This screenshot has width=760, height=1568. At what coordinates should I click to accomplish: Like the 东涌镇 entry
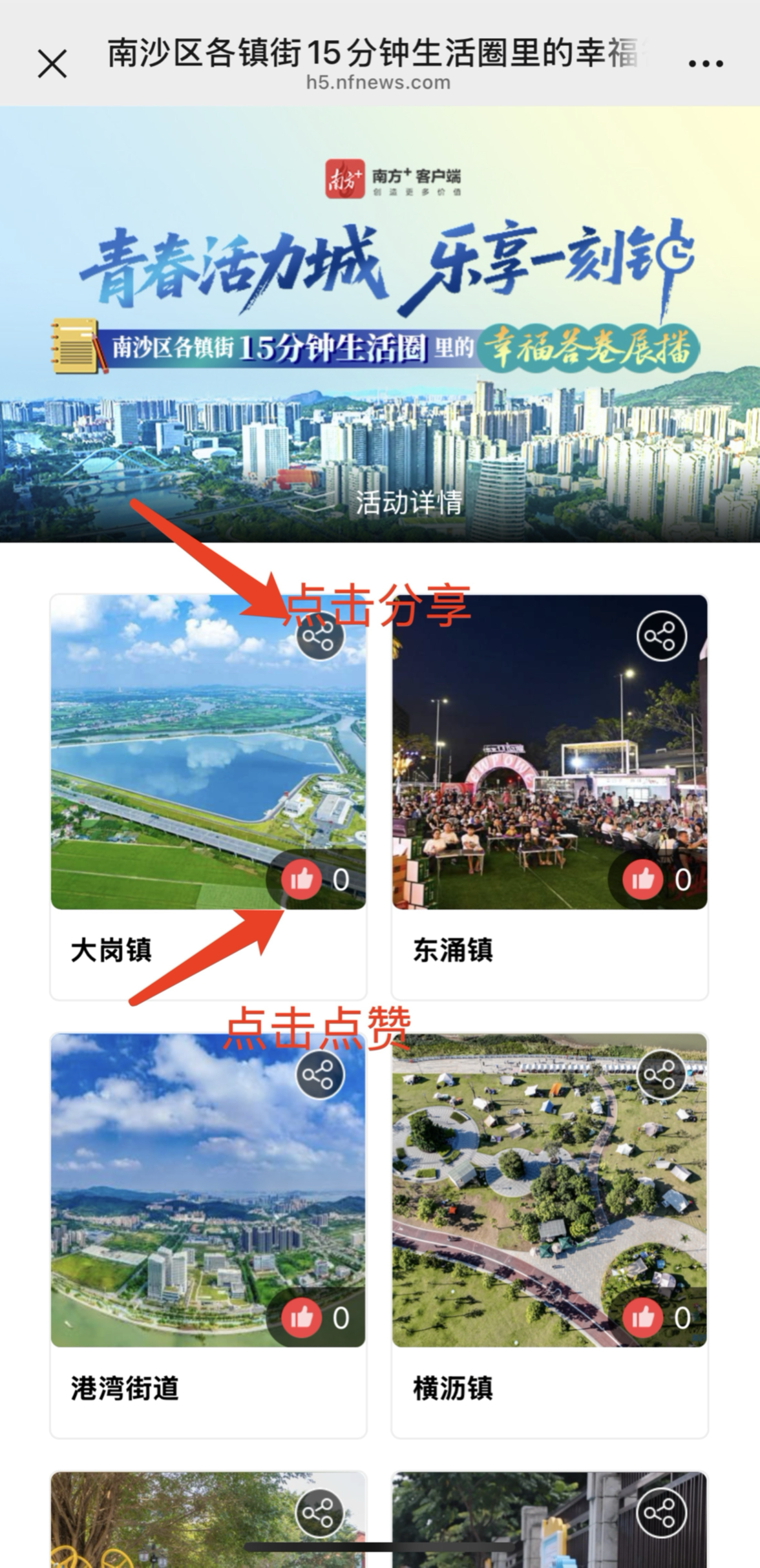point(642,879)
